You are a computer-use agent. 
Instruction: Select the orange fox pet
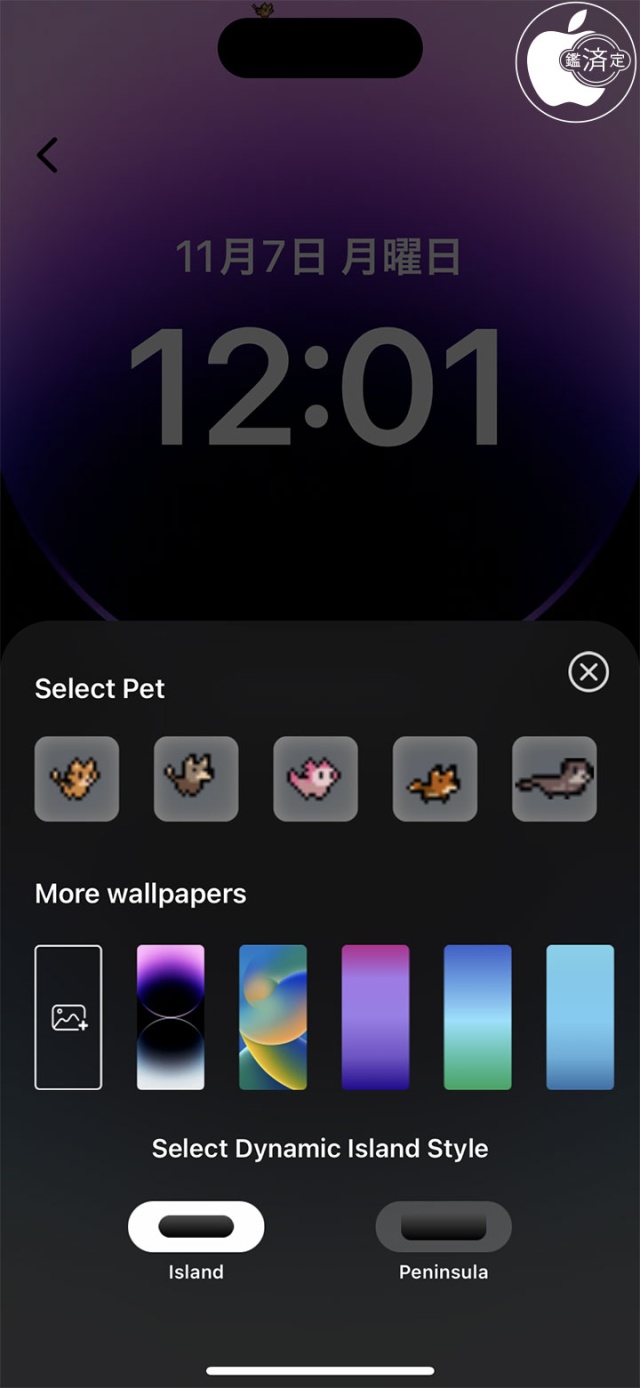click(x=435, y=779)
